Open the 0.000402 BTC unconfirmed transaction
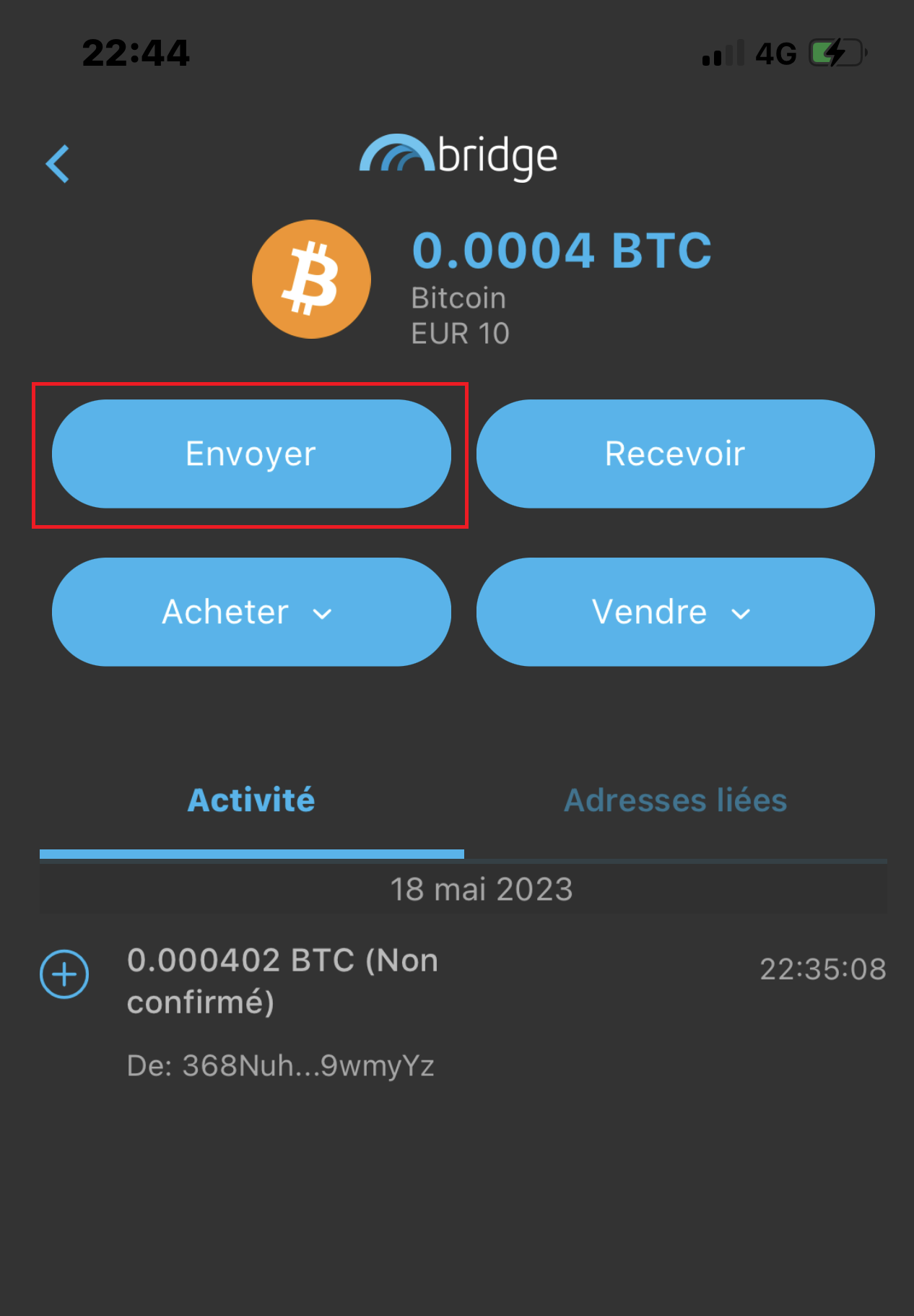The width and height of the screenshot is (914, 1316). (x=282, y=980)
